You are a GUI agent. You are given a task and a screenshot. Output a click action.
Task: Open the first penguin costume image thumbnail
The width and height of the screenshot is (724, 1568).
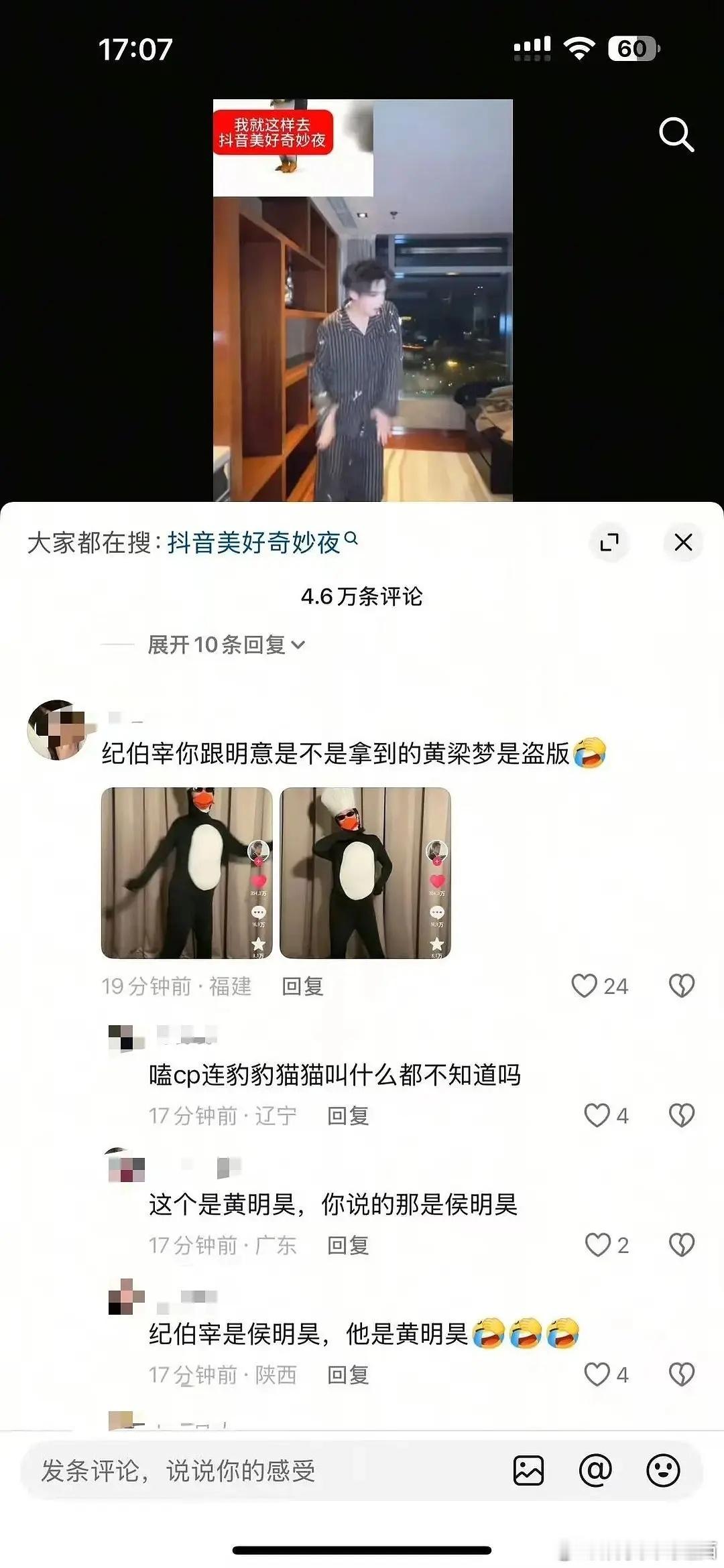click(x=186, y=871)
